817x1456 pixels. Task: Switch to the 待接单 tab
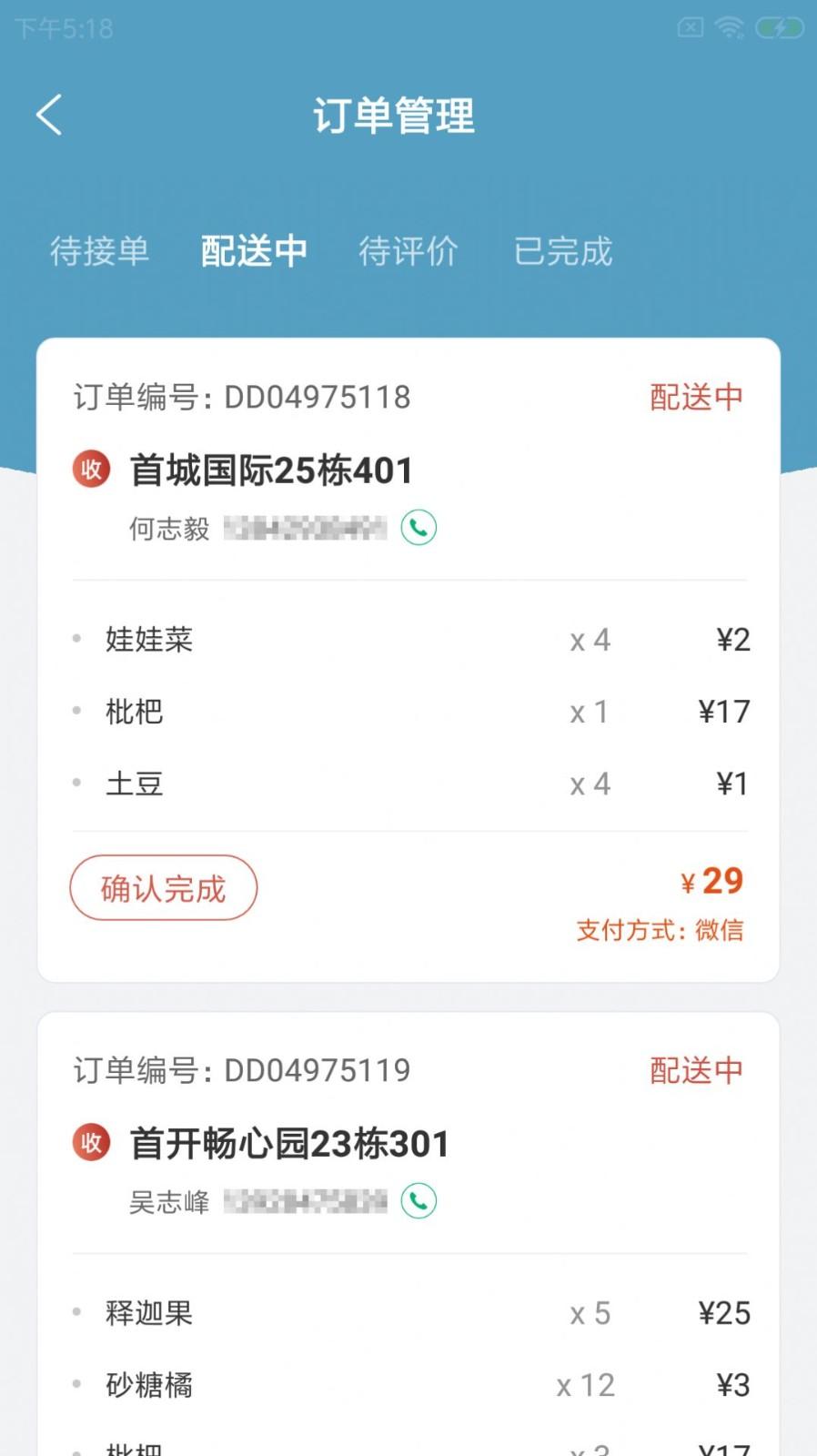(x=100, y=252)
